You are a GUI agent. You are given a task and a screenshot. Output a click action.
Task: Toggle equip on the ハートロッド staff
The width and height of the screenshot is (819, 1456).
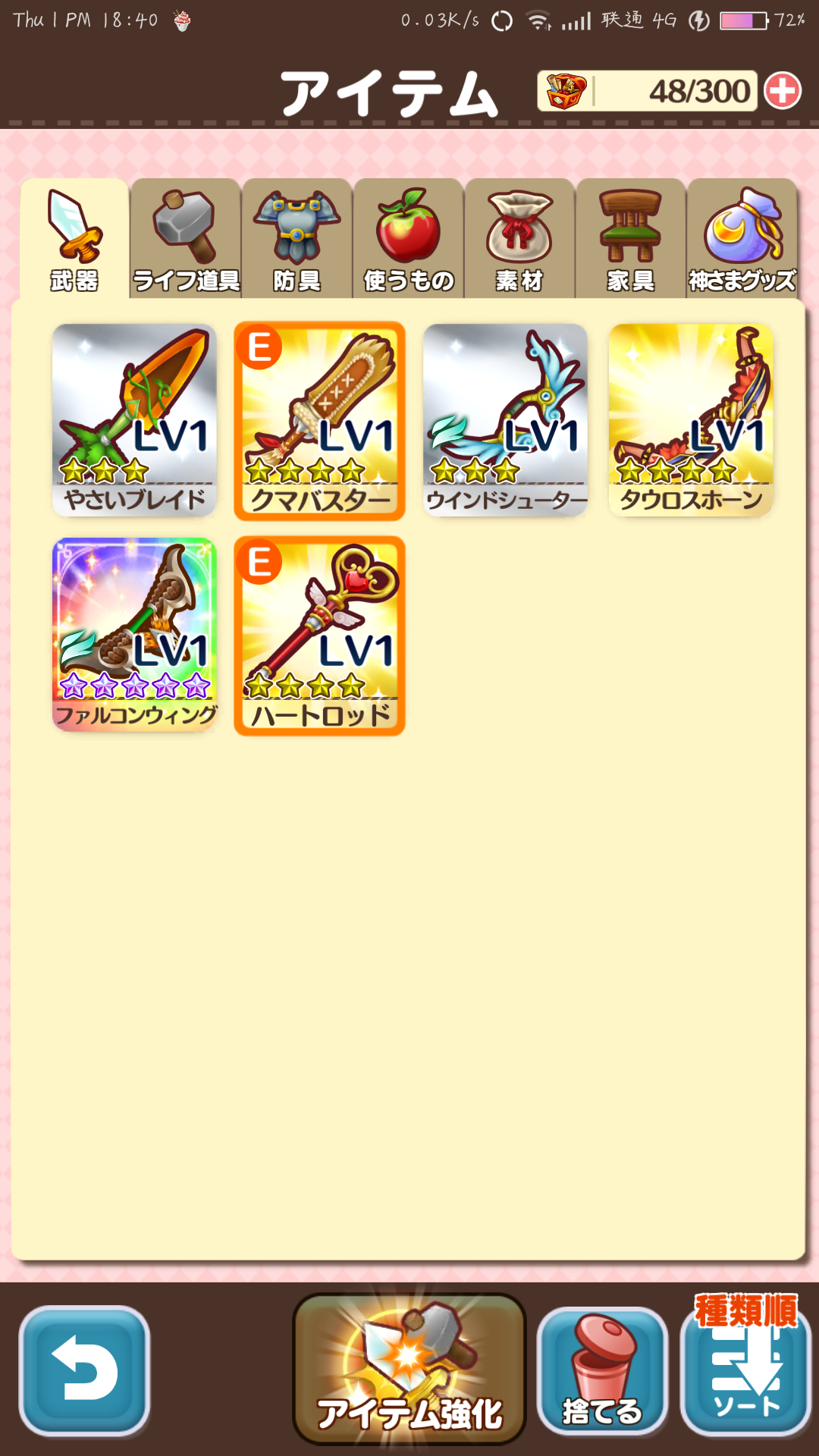pyautogui.click(x=318, y=633)
